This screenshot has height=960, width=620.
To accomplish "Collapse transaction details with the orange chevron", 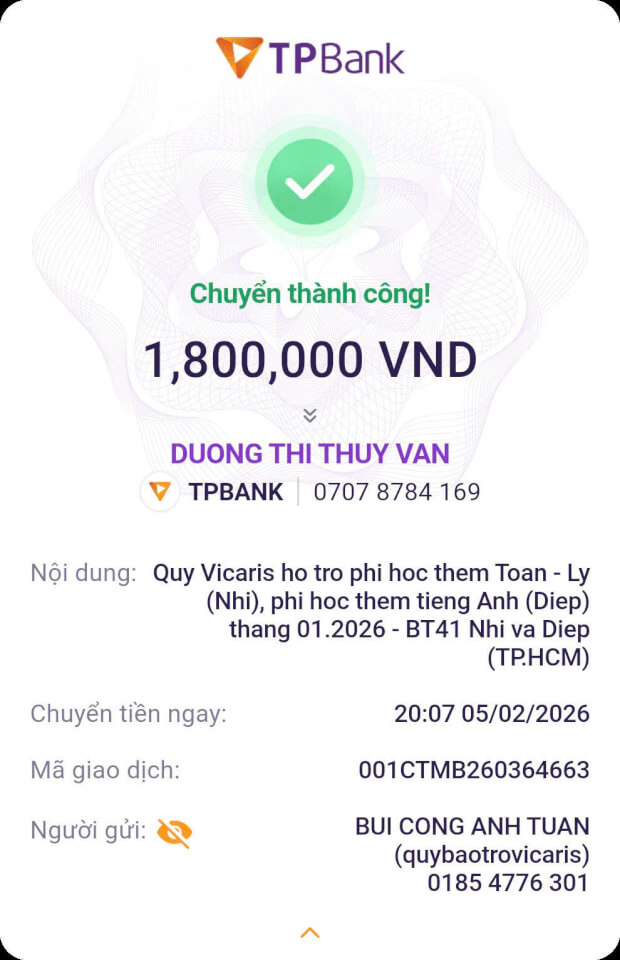I will point(310,933).
